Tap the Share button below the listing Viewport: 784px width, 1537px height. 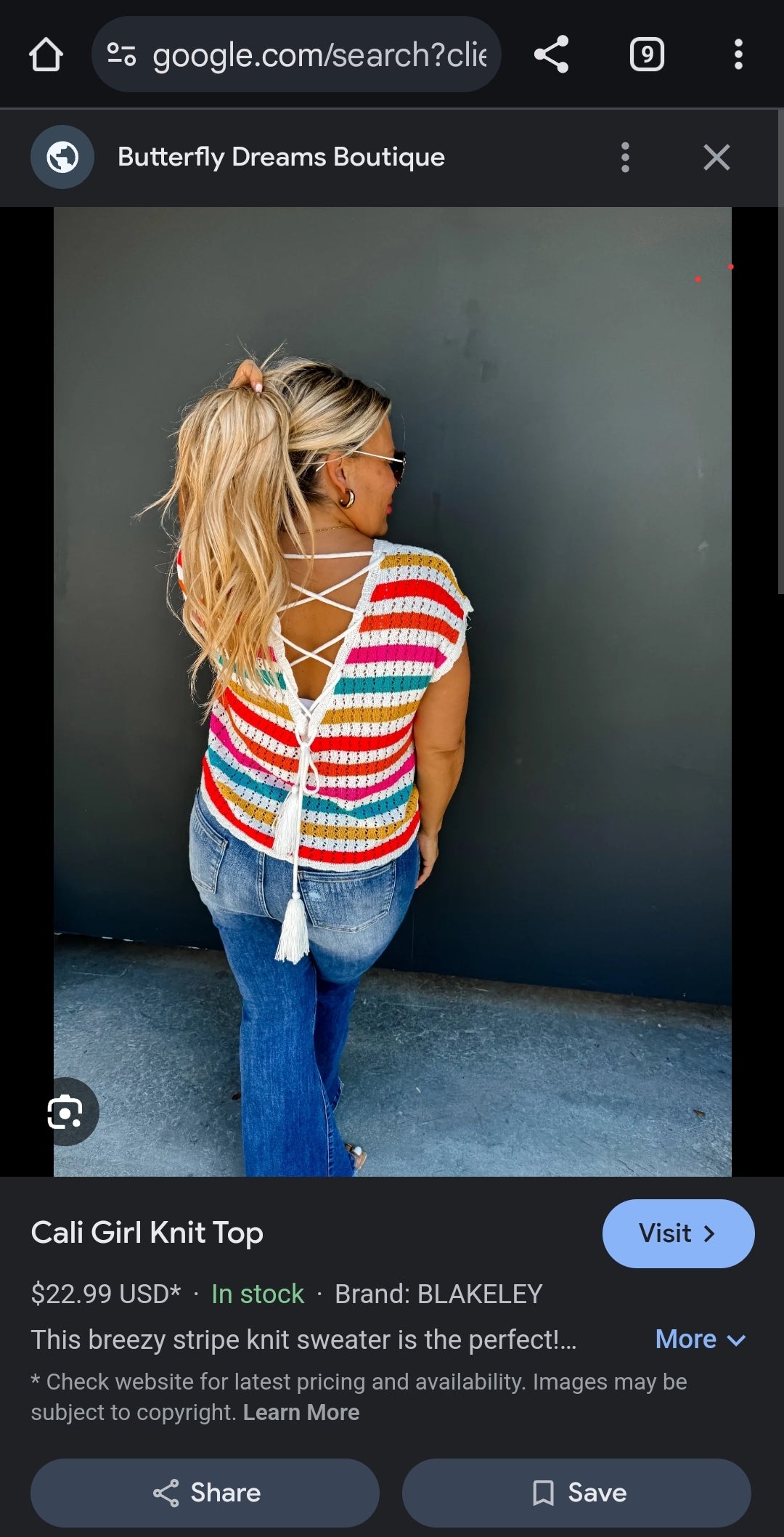pyautogui.click(x=205, y=1493)
